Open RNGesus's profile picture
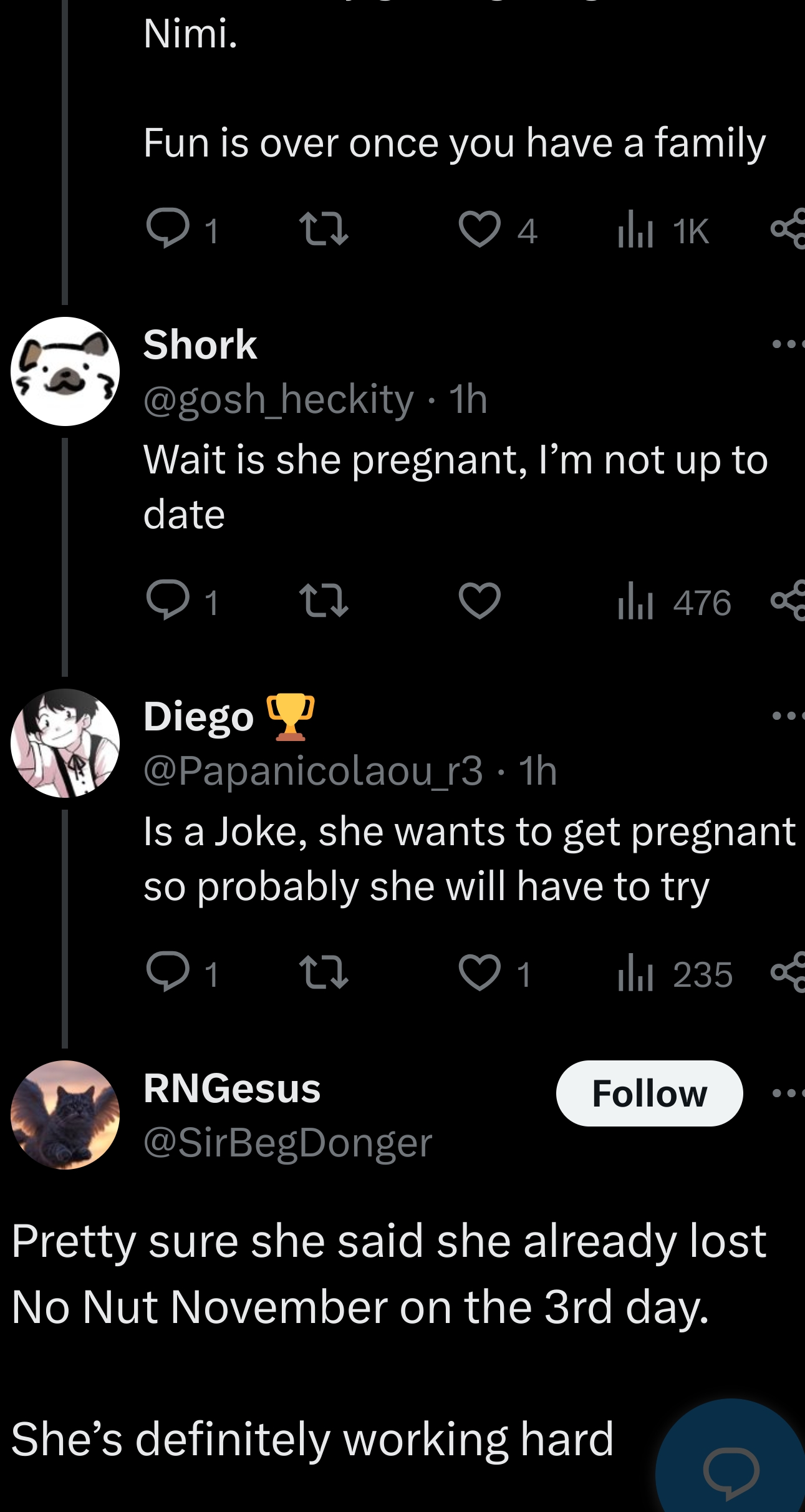805x1512 pixels. (65, 1115)
